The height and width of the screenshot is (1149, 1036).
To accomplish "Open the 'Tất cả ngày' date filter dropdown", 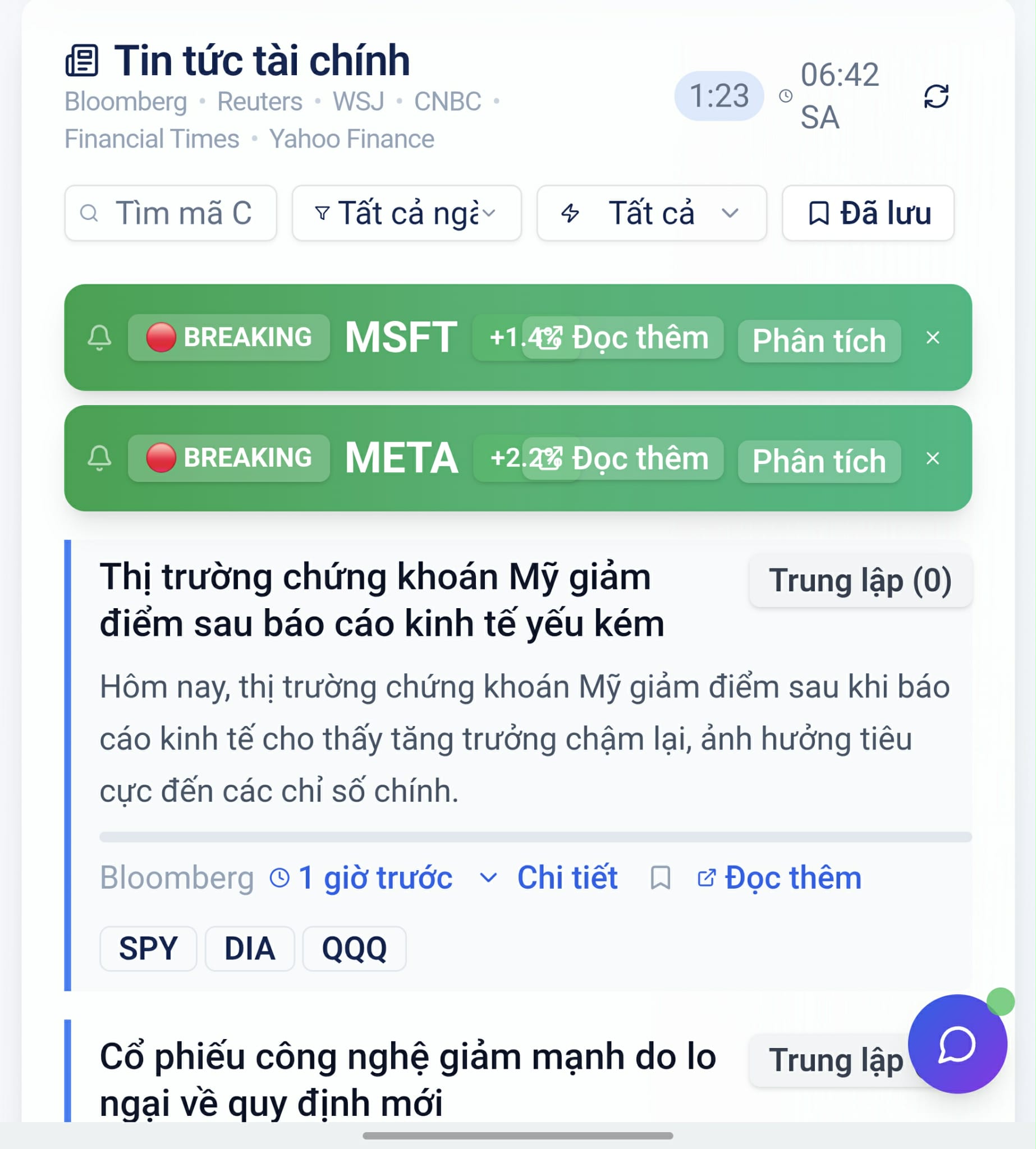I will click(x=406, y=213).
